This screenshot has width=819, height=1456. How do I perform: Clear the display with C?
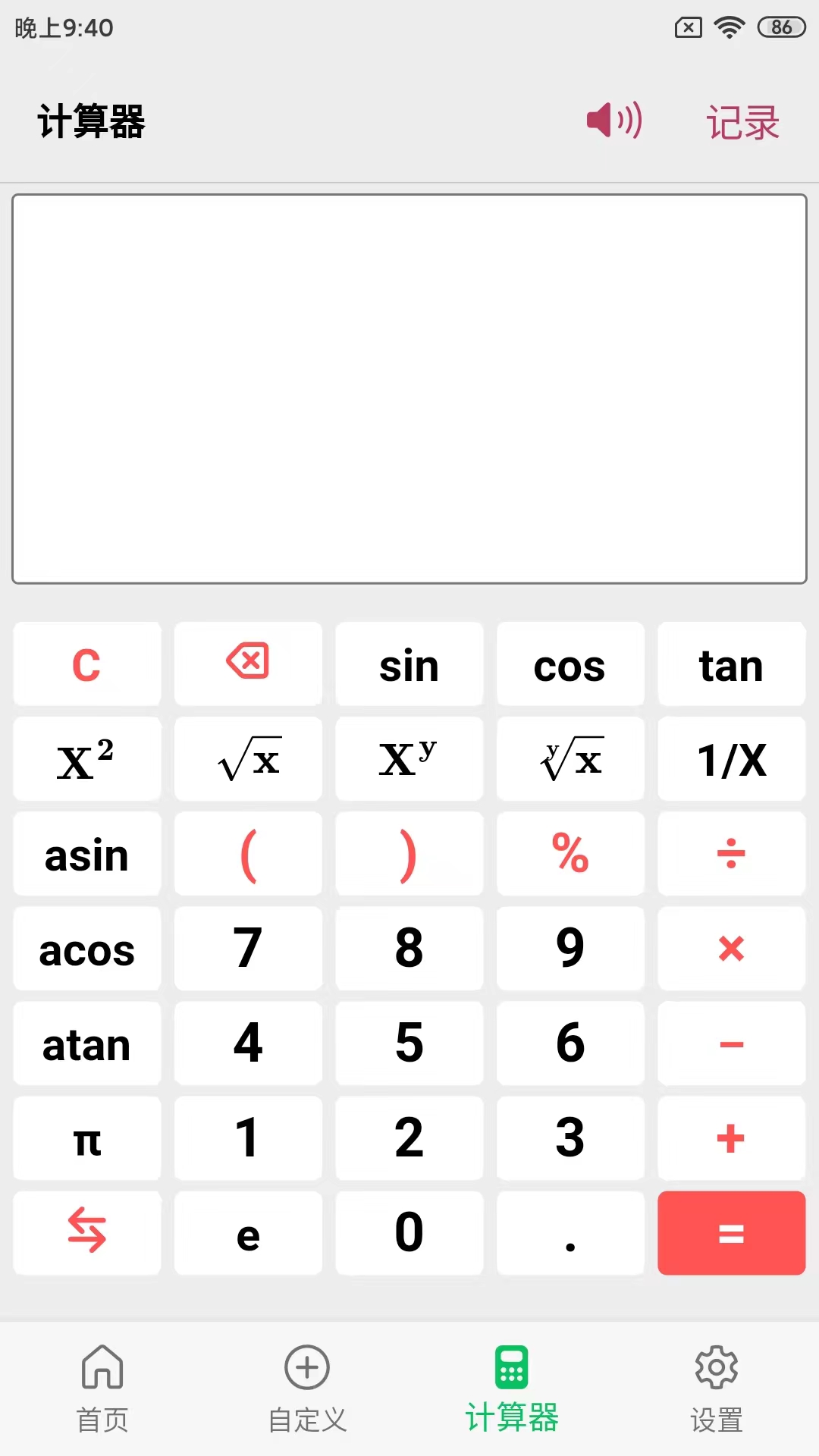[x=87, y=665]
